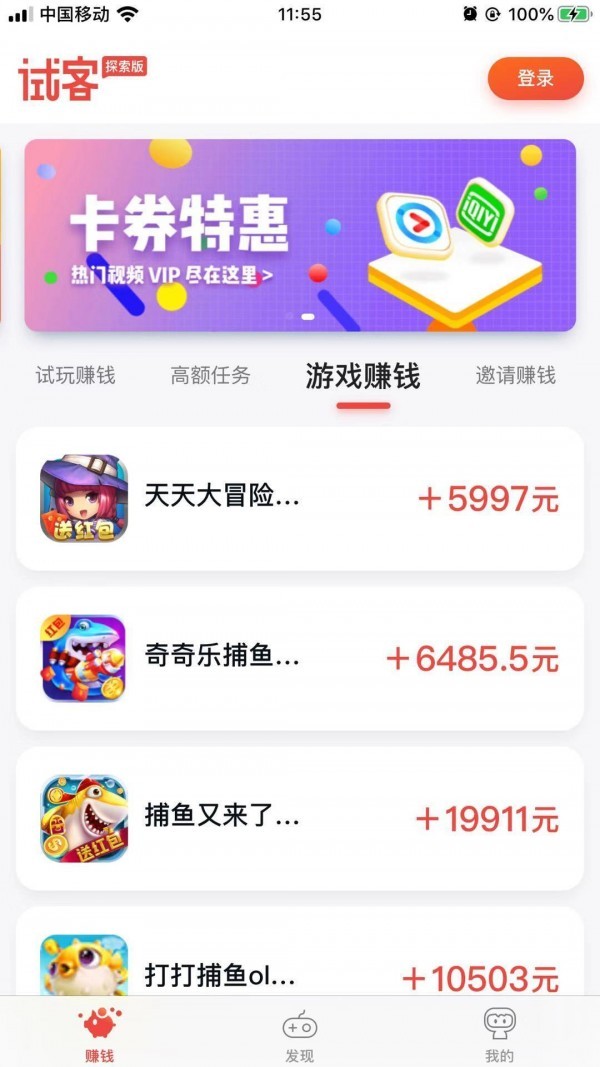Tap the 登录 login button
Screen dimensions: 600x1067
click(535, 78)
